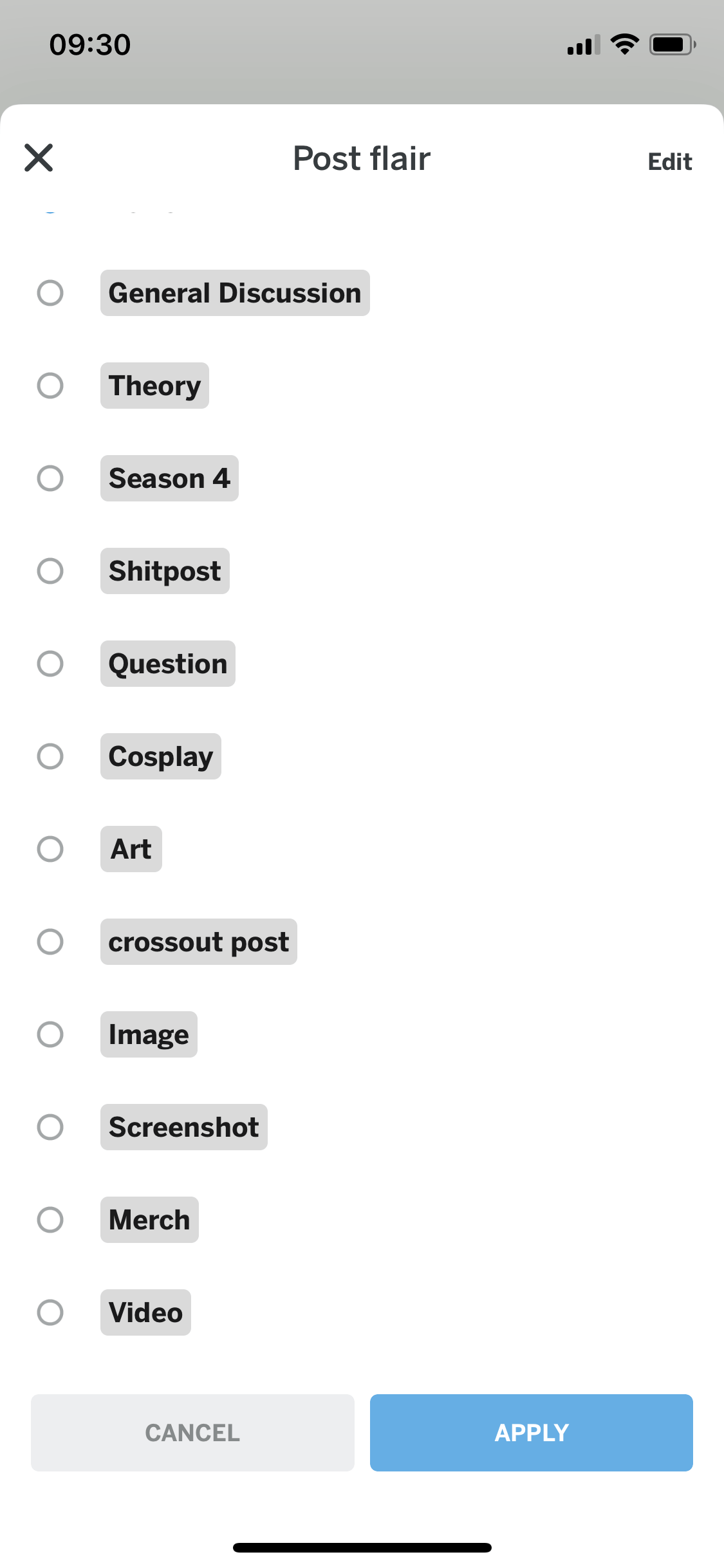Select the Shitpost flair option
This screenshot has height=1568, width=724.
click(x=50, y=571)
